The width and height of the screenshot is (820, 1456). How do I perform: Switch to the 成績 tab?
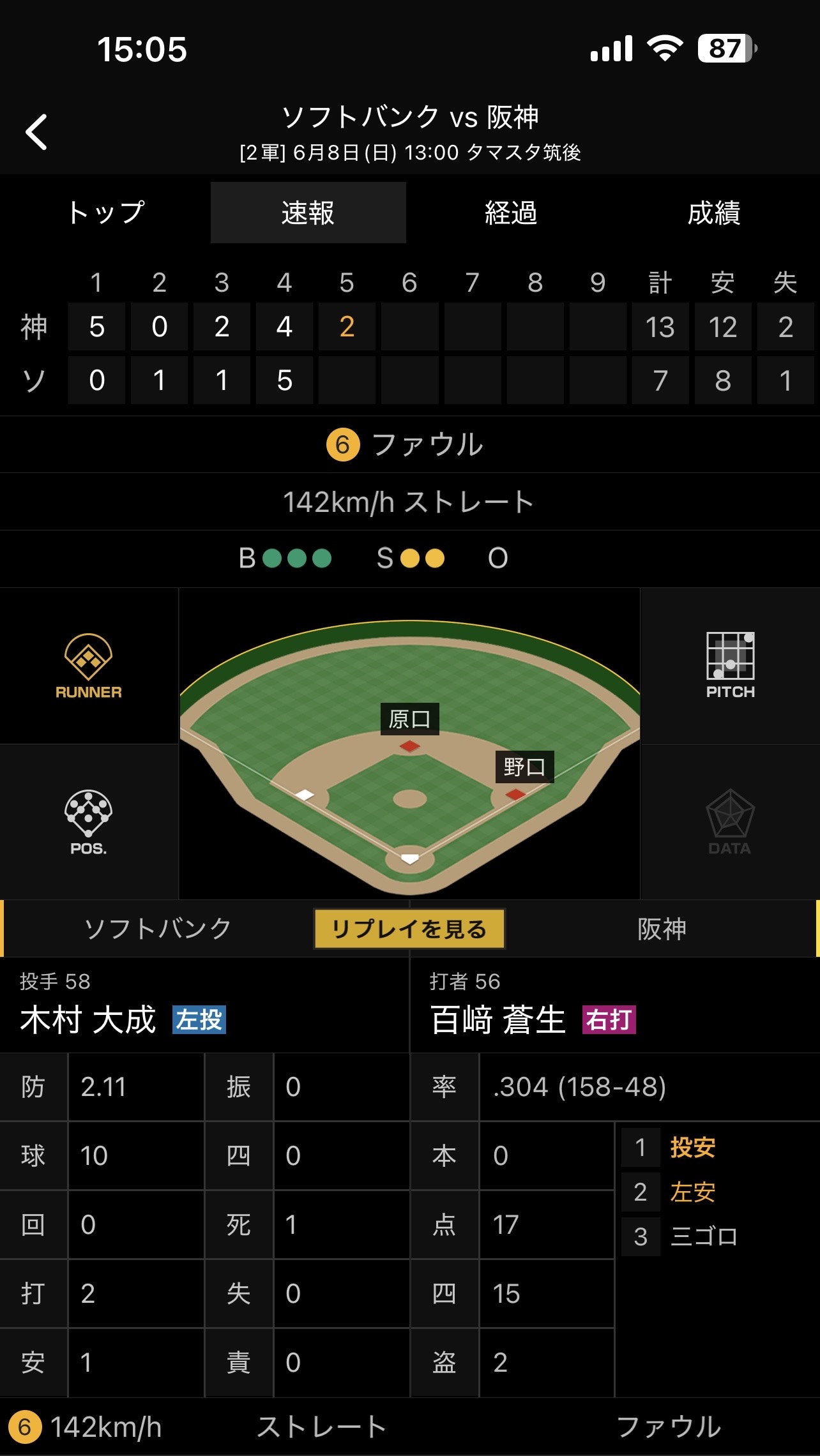[714, 213]
